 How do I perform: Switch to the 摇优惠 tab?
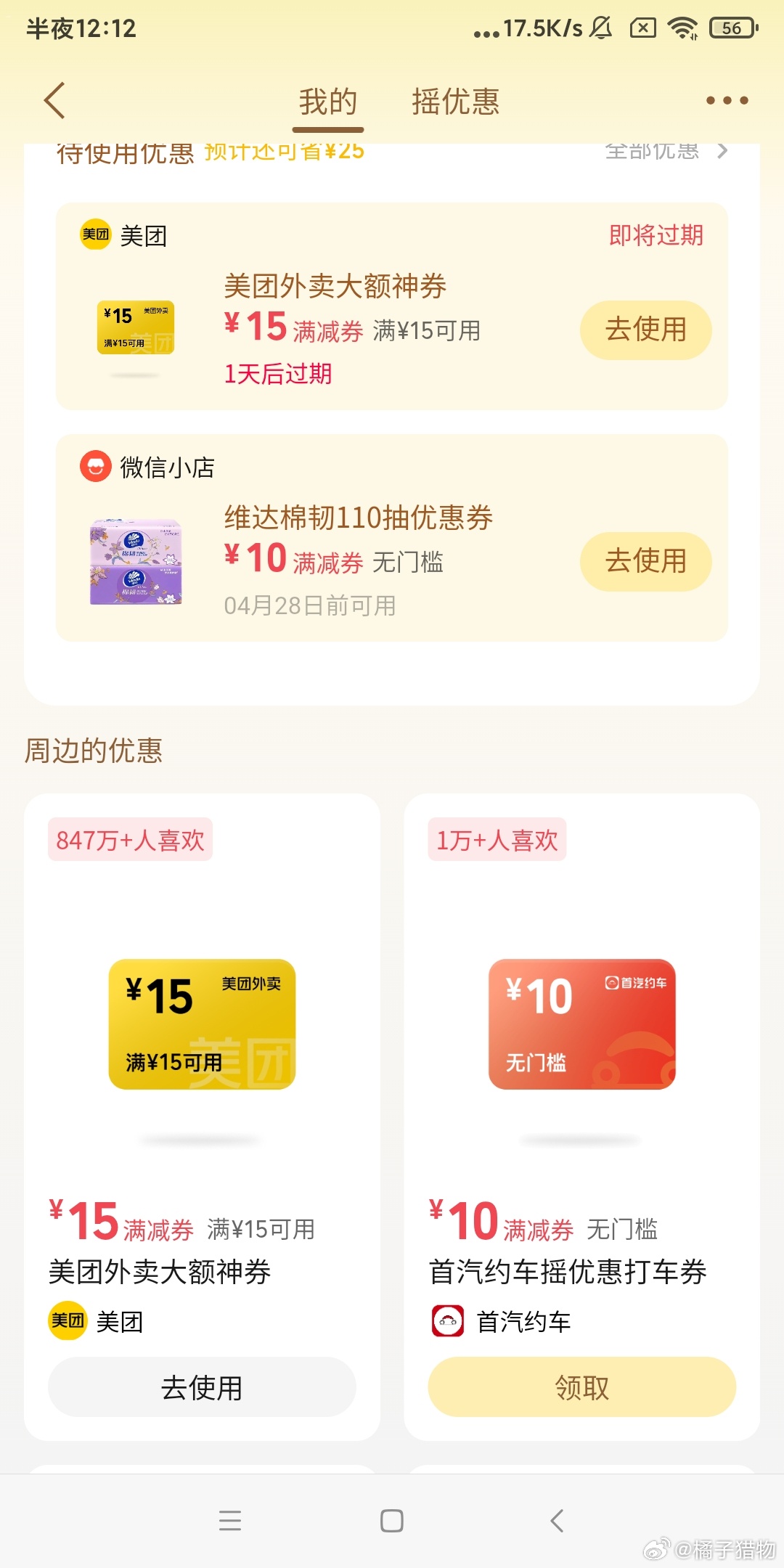click(x=455, y=102)
